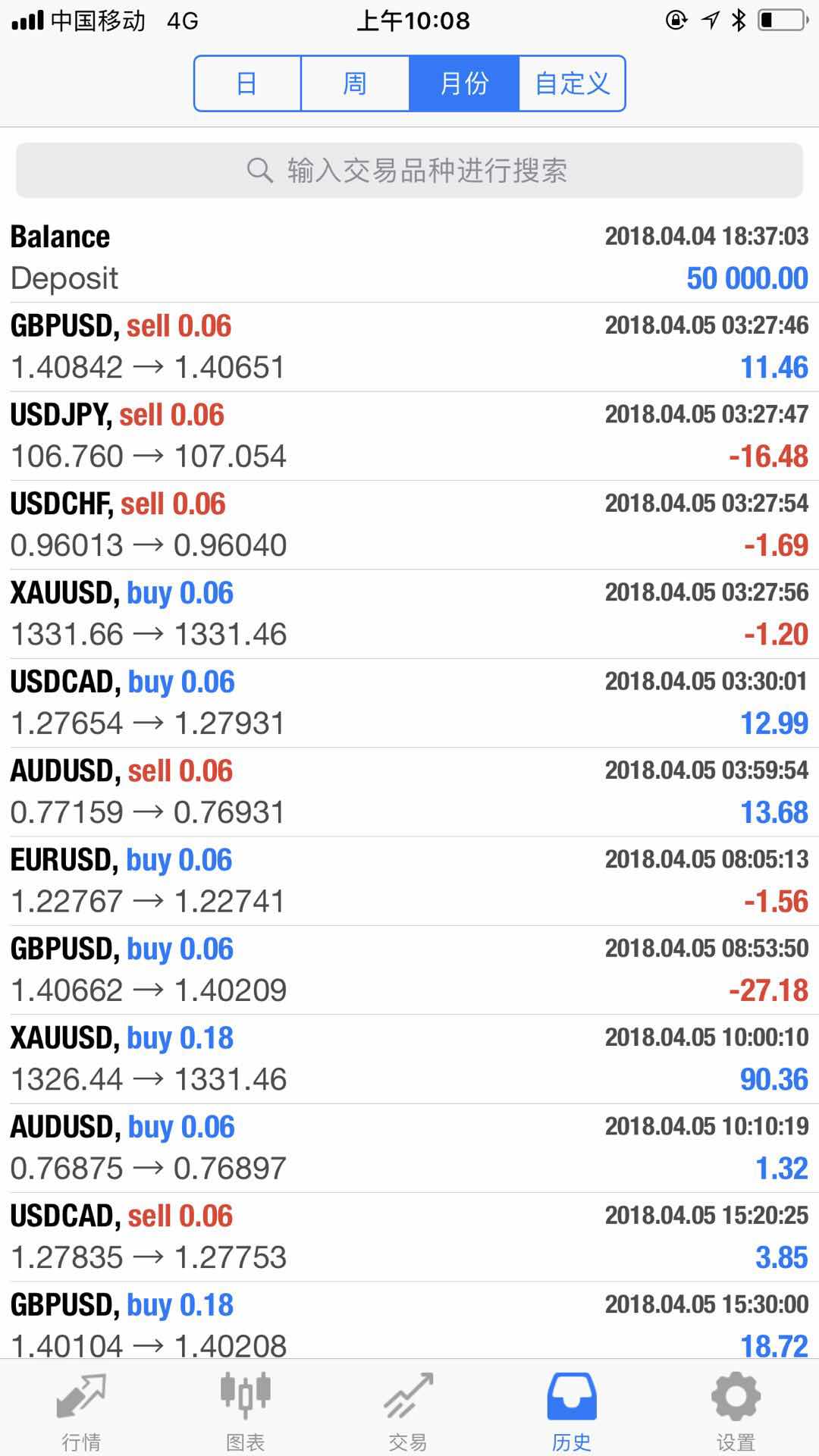Image resolution: width=819 pixels, height=1456 pixels.
Task: View the USDJPY sell 0.06 trade
Action: point(409,436)
